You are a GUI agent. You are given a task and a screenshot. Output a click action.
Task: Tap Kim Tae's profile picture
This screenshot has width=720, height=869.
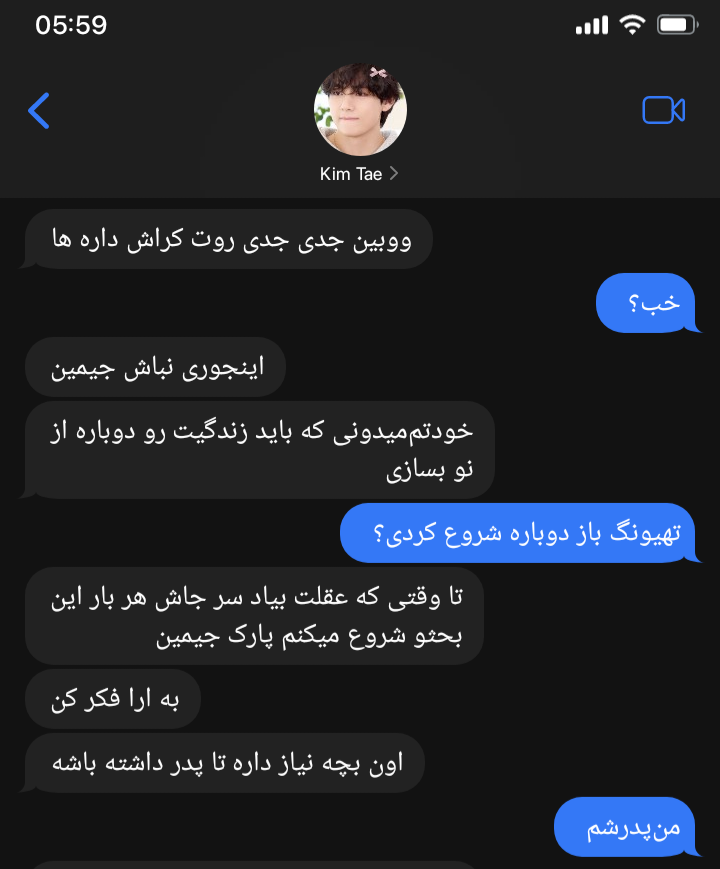coord(360,109)
